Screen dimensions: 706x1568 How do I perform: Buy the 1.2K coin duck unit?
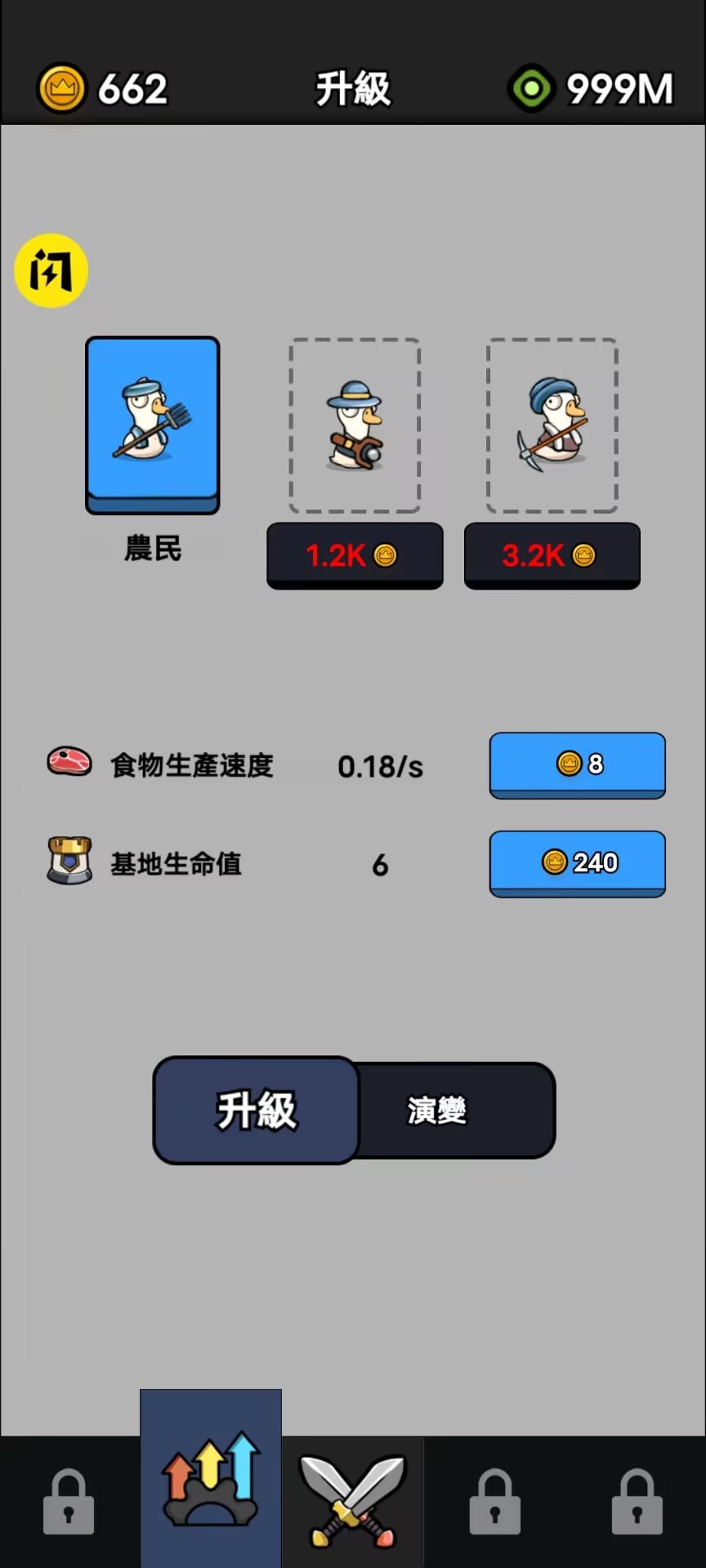(355, 556)
